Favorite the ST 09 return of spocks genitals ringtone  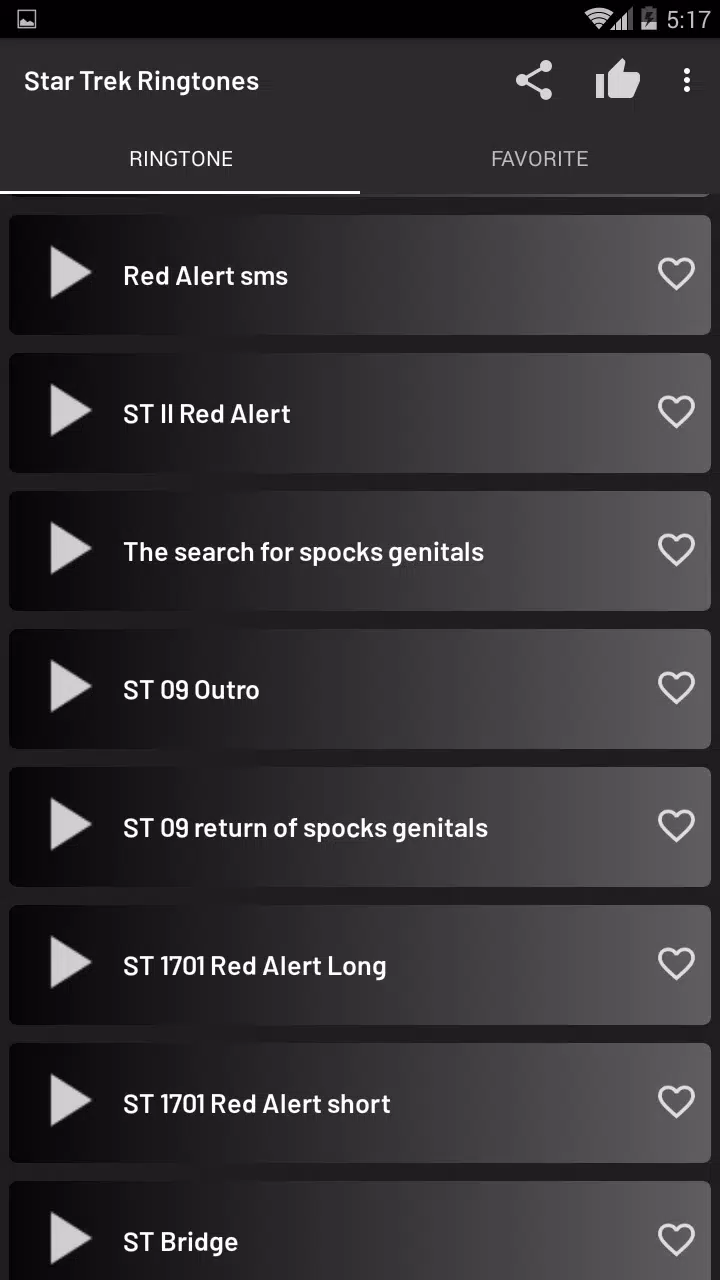(676, 825)
